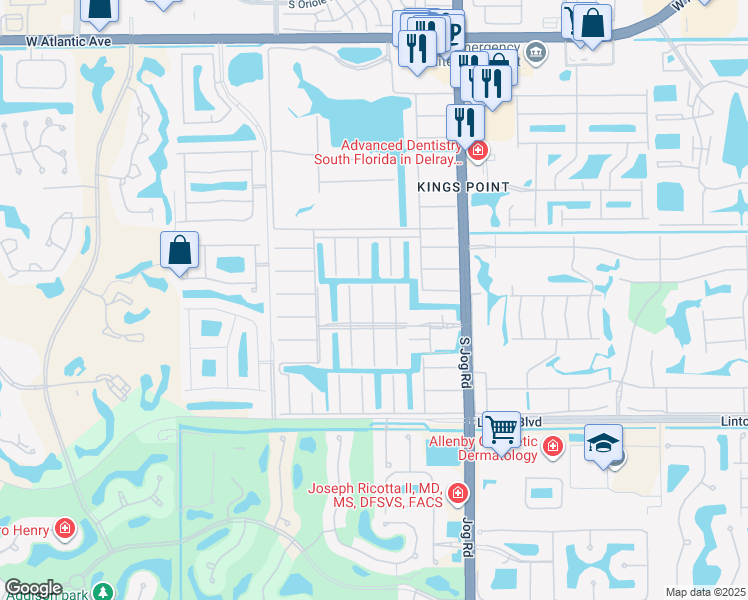Tap the Advanced Dentistry South Florida pin
The width and height of the screenshot is (748, 600).
(477, 151)
